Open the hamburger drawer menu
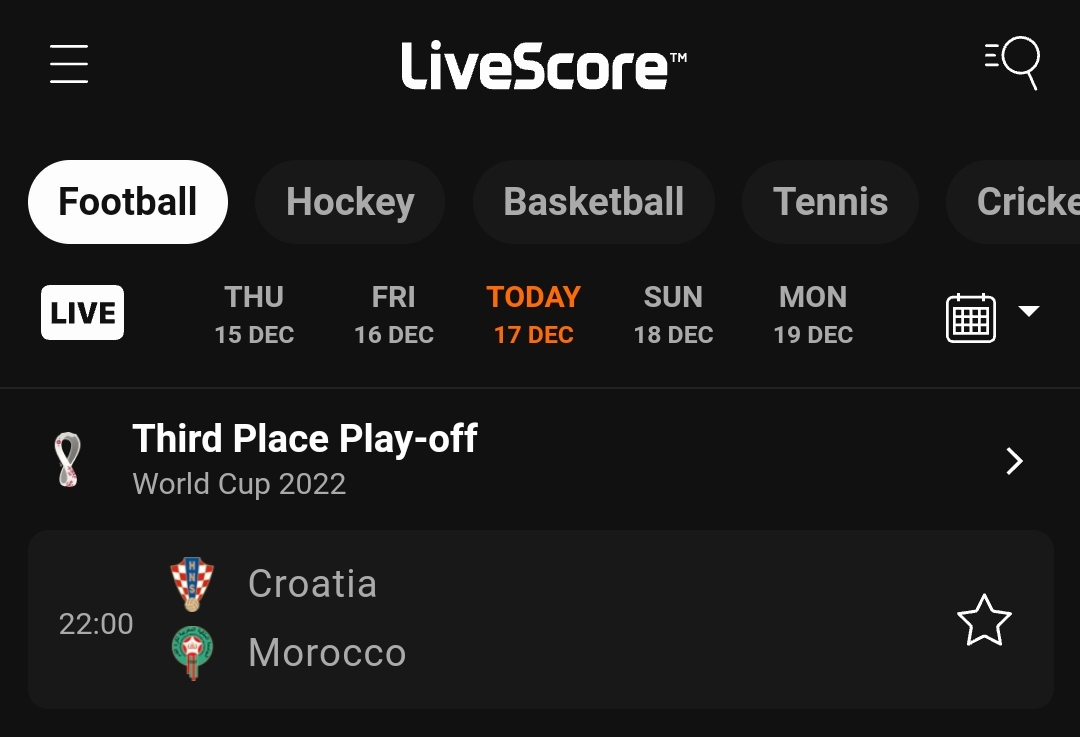This screenshot has height=737, width=1080. pos(69,64)
